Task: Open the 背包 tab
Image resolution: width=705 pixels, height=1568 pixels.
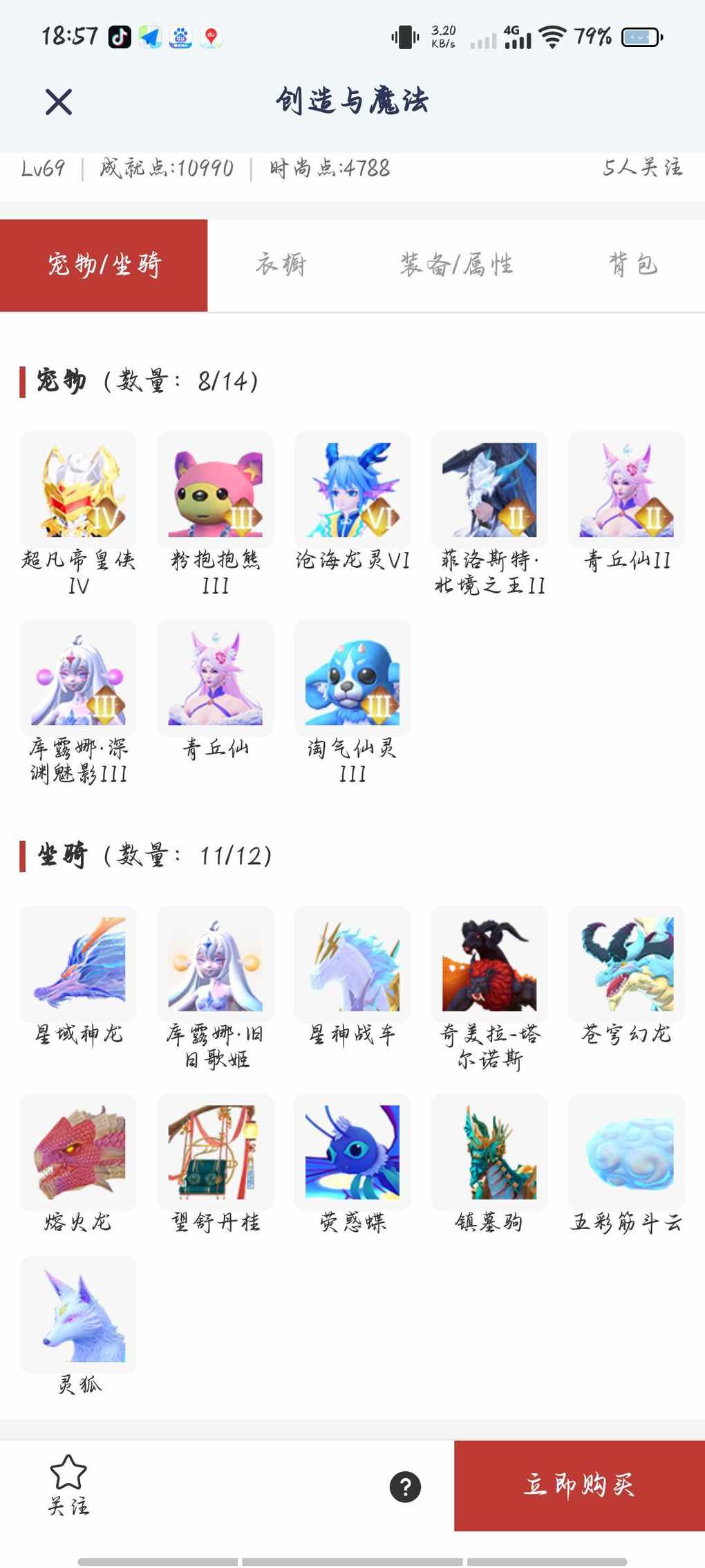Action: pyautogui.click(x=632, y=265)
